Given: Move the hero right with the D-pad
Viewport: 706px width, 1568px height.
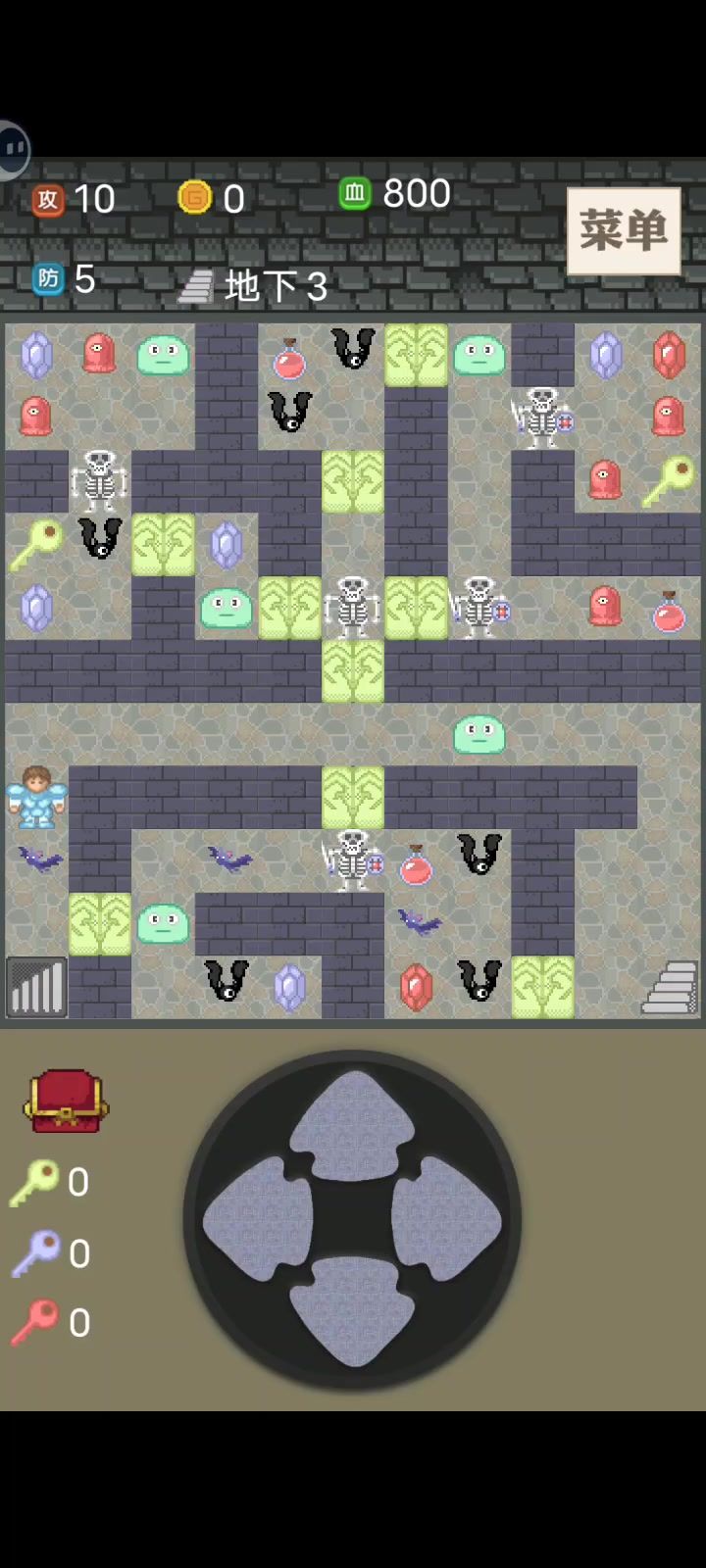Looking at the screenshot, I should [447, 1220].
